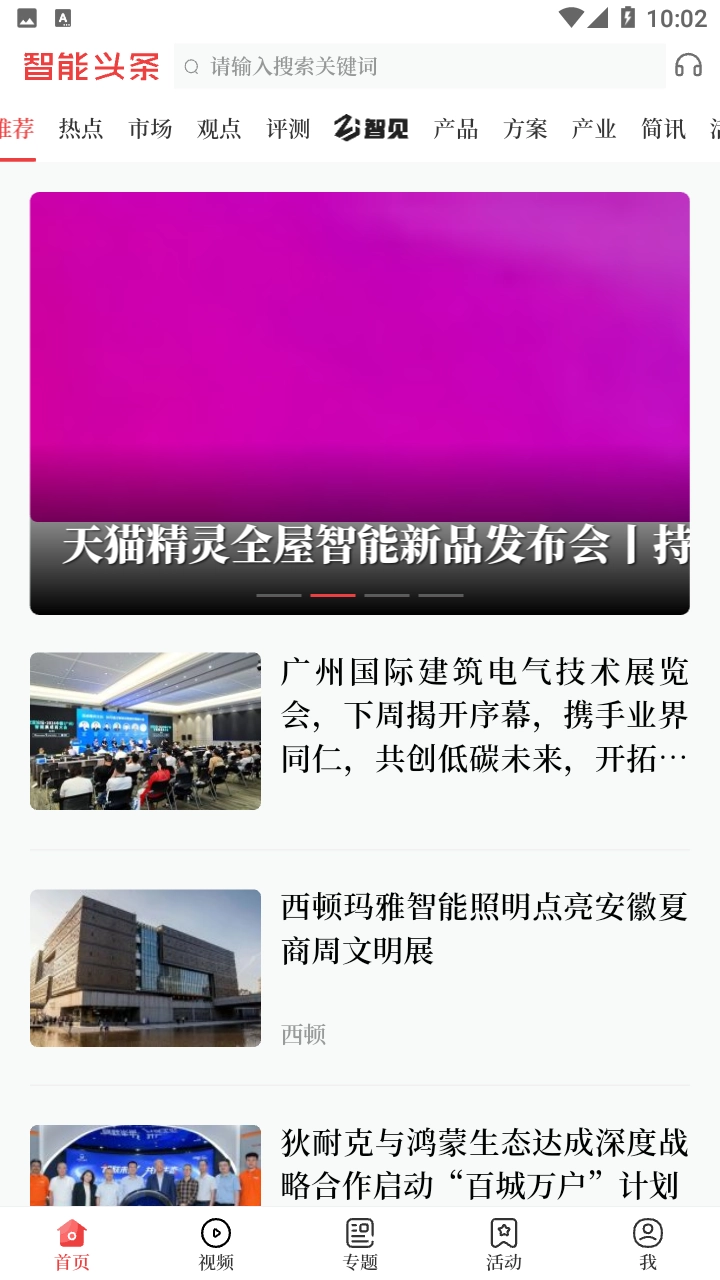Viewport: 720px width, 1280px height.
Task: Open the 观点 opinions tab
Action: pos(218,129)
